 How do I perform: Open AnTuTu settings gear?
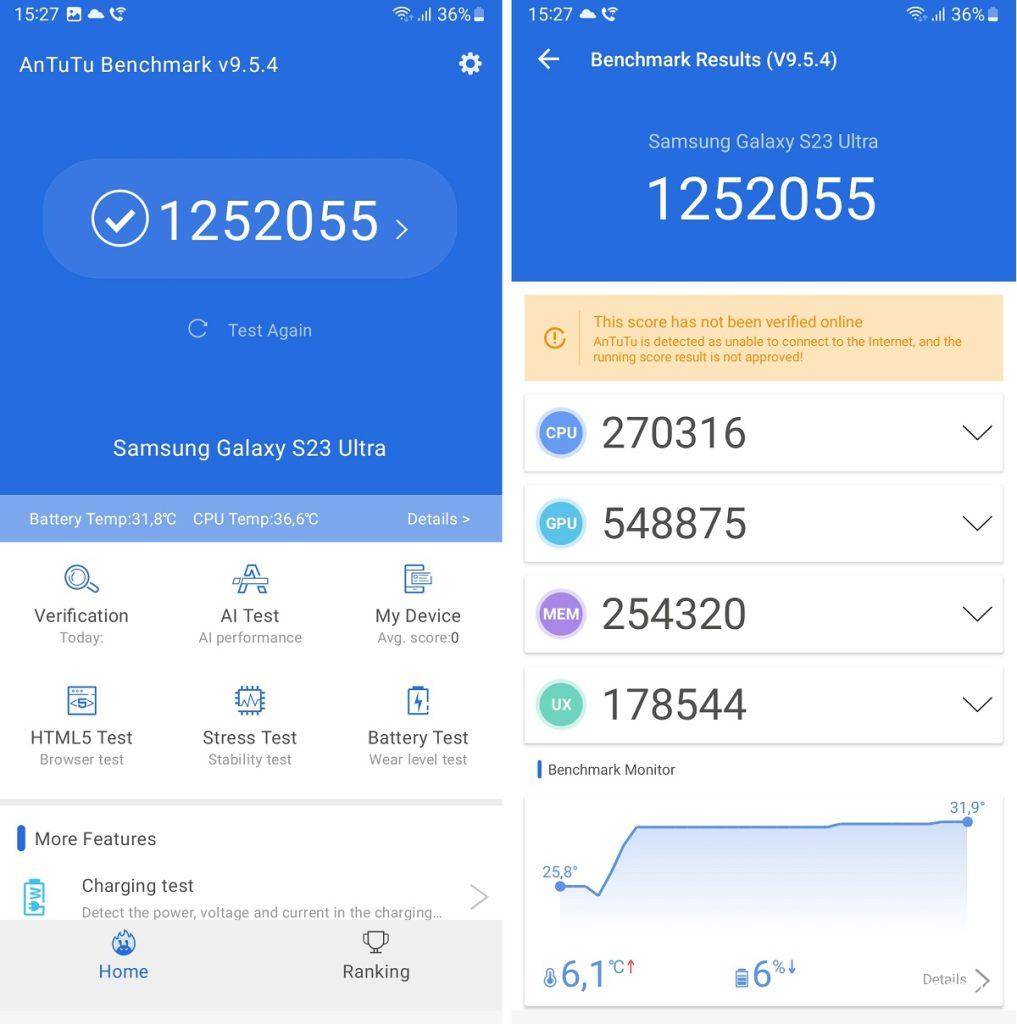click(470, 64)
